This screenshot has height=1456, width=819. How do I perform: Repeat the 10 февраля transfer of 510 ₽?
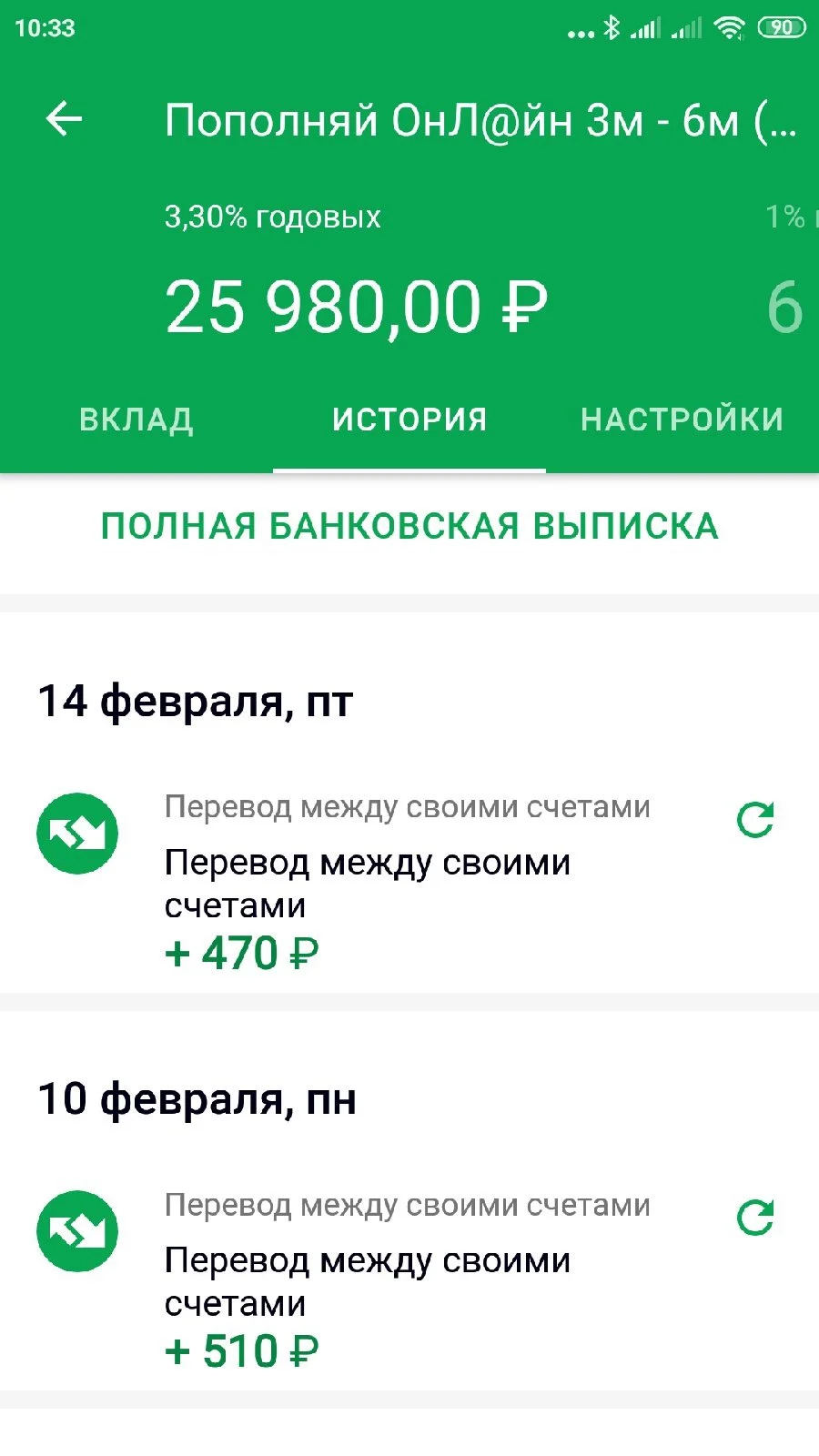point(755,1218)
